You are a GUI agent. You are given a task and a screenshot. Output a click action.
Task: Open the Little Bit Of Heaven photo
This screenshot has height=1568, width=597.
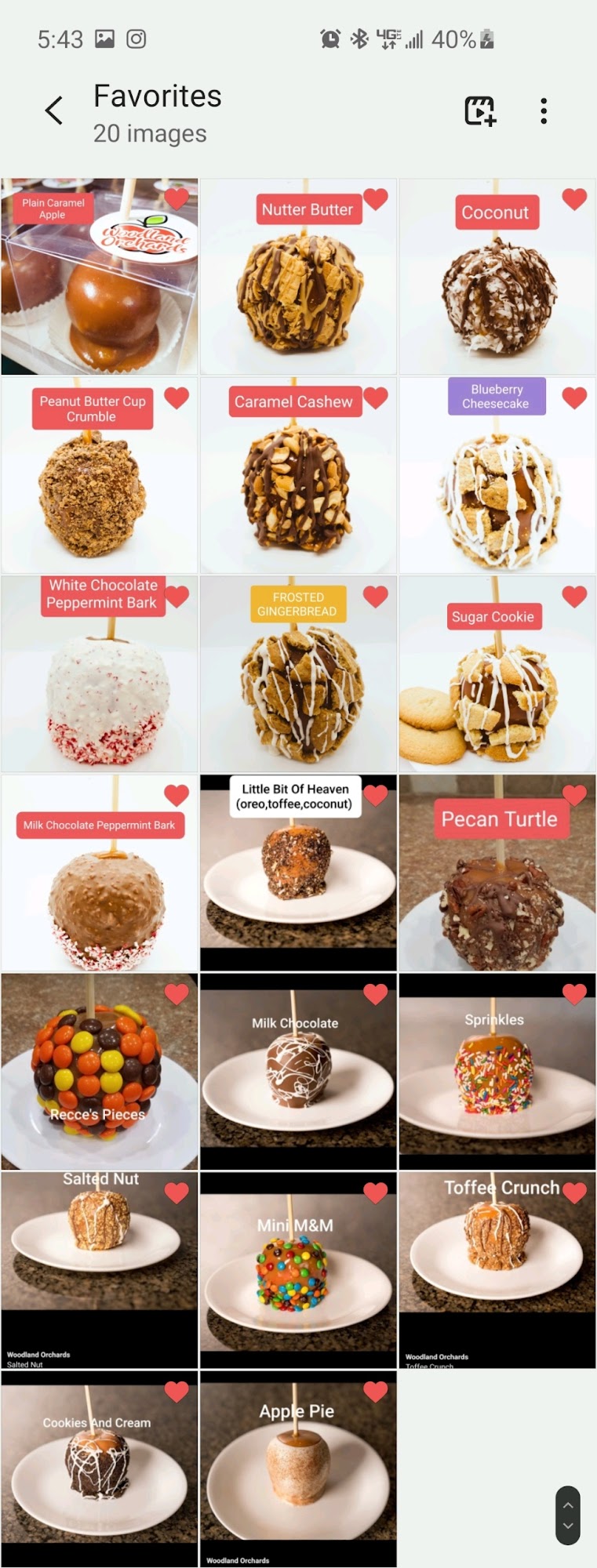[298, 873]
